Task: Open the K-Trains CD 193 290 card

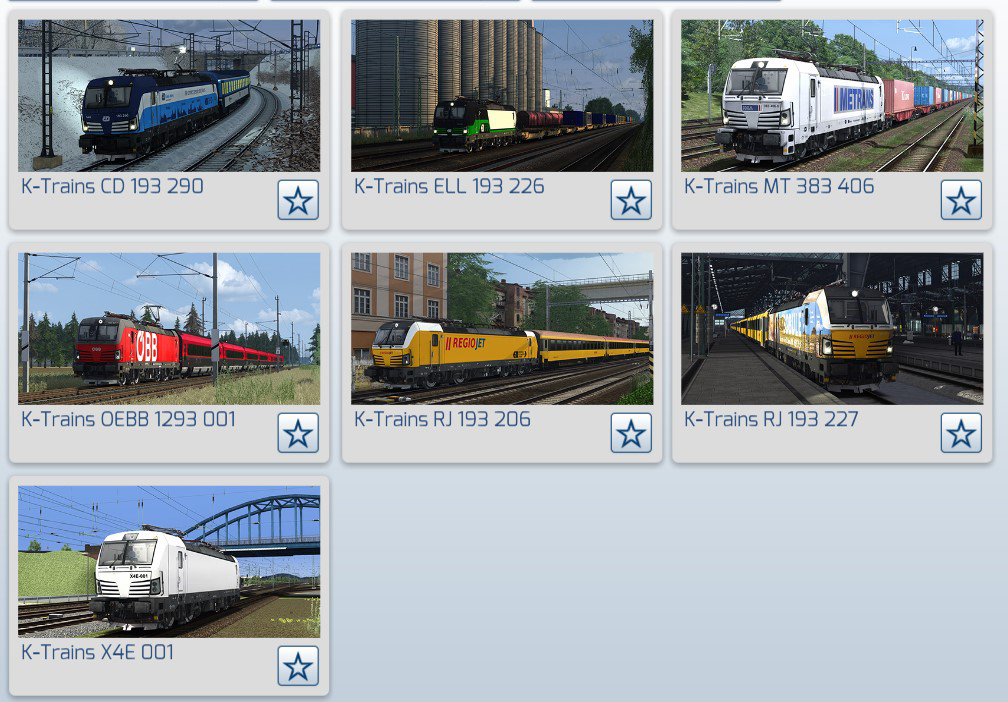Action: coord(169,96)
